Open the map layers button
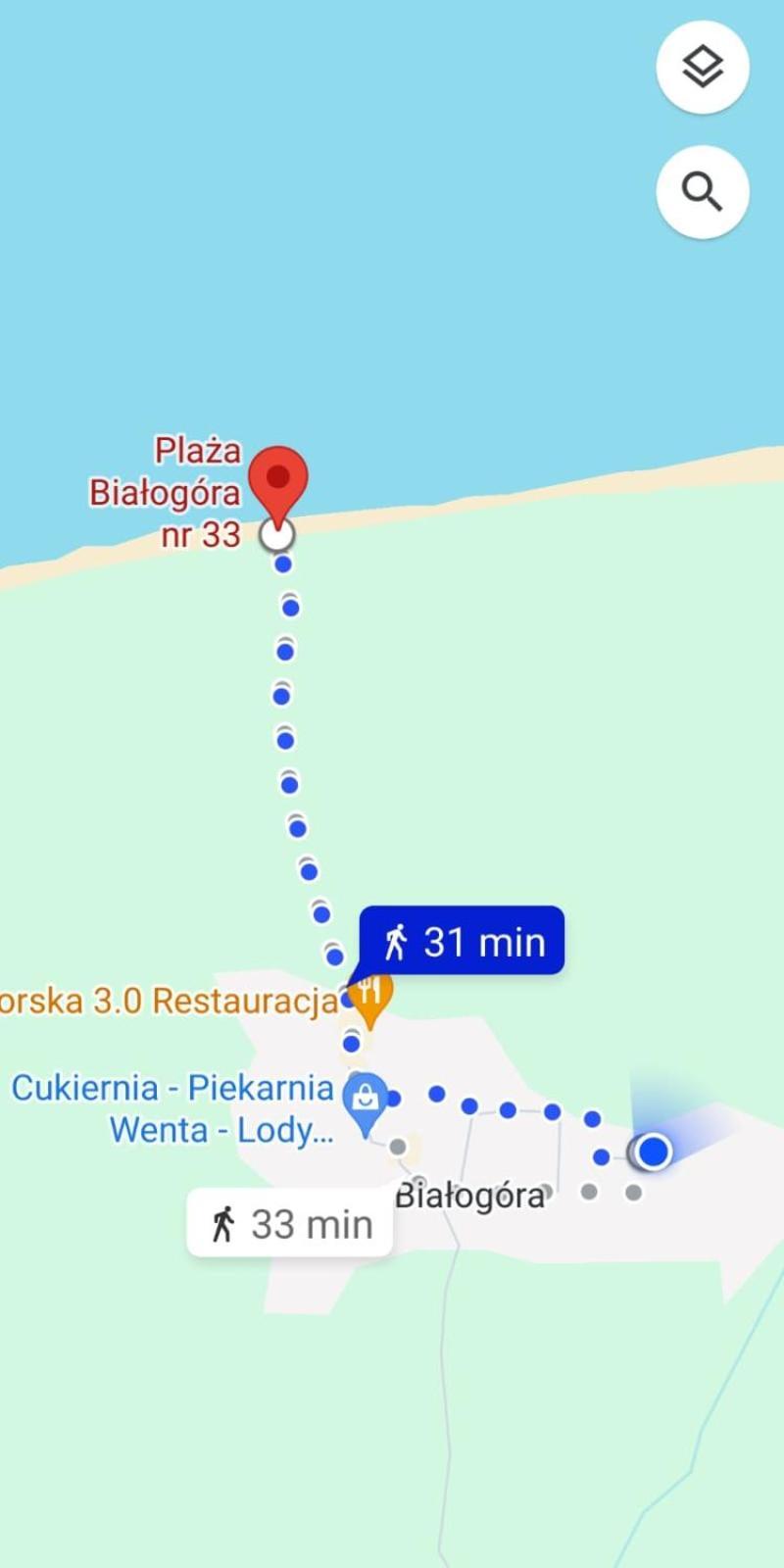This screenshot has width=784, height=1568. pyautogui.click(x=703, y=68)
